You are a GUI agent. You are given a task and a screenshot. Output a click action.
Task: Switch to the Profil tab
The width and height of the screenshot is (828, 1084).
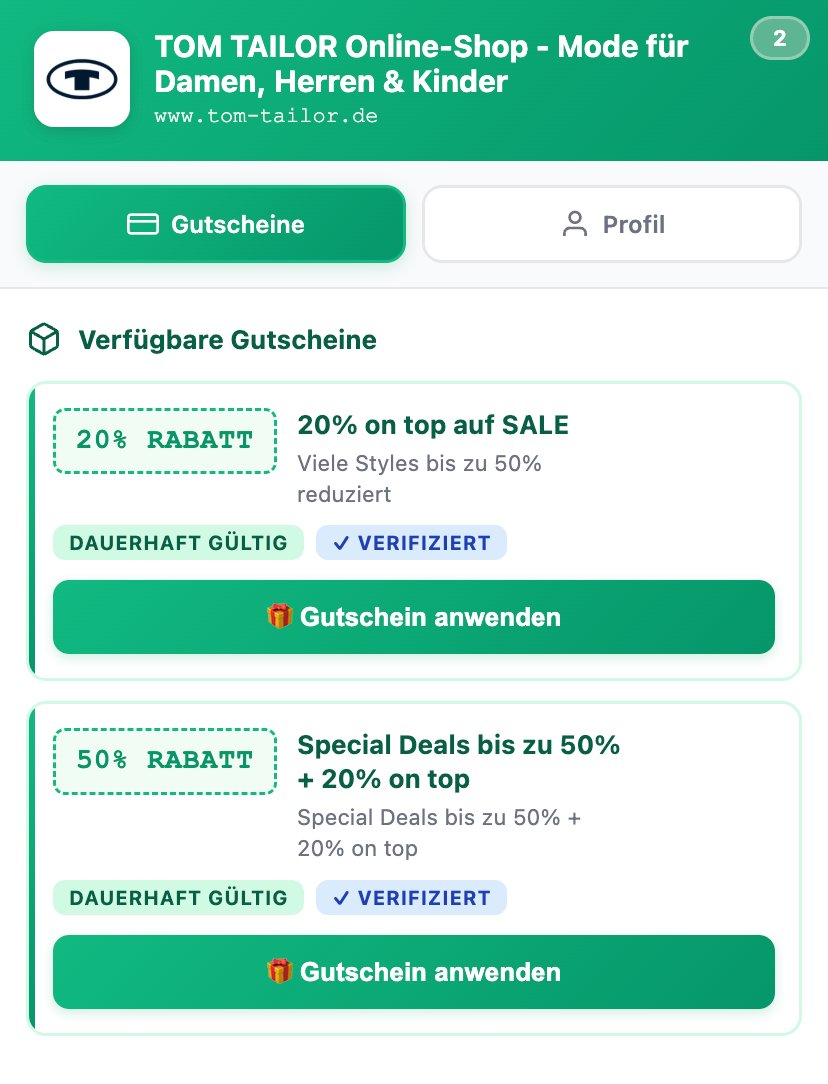pos(612,224)
